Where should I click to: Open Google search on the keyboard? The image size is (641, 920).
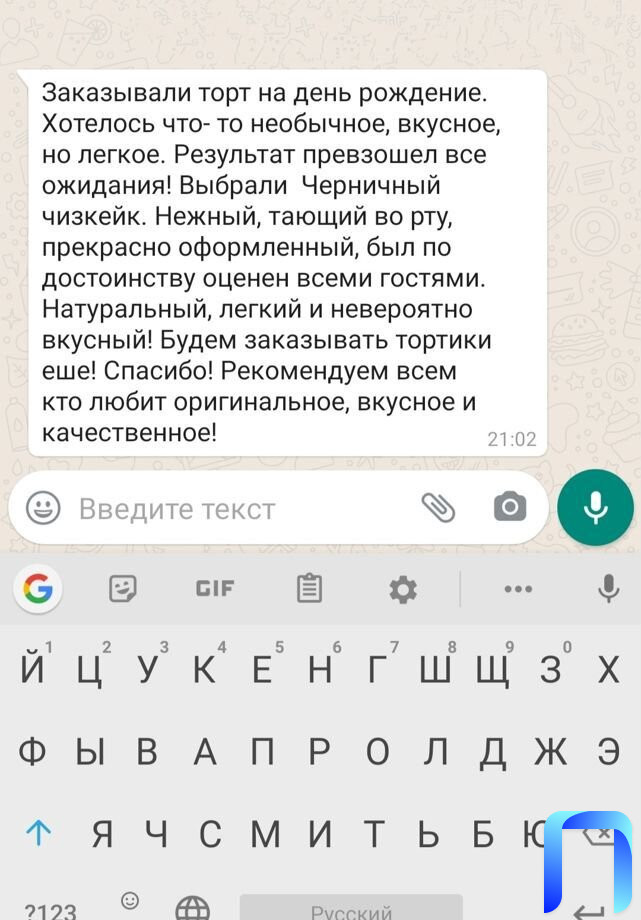click(38, 589)
